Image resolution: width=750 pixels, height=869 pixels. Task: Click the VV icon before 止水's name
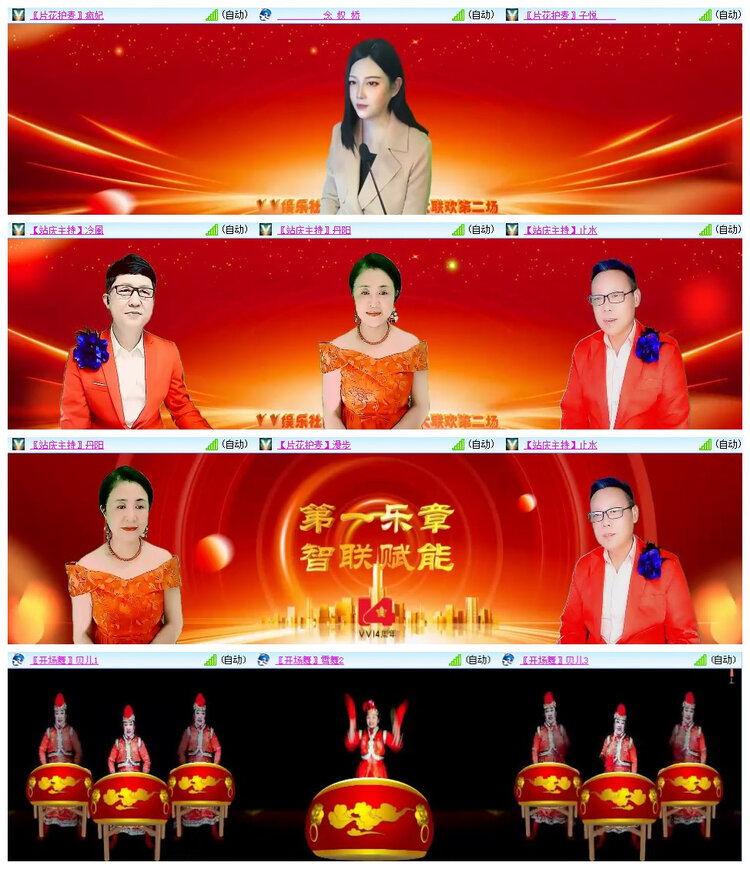512,230
